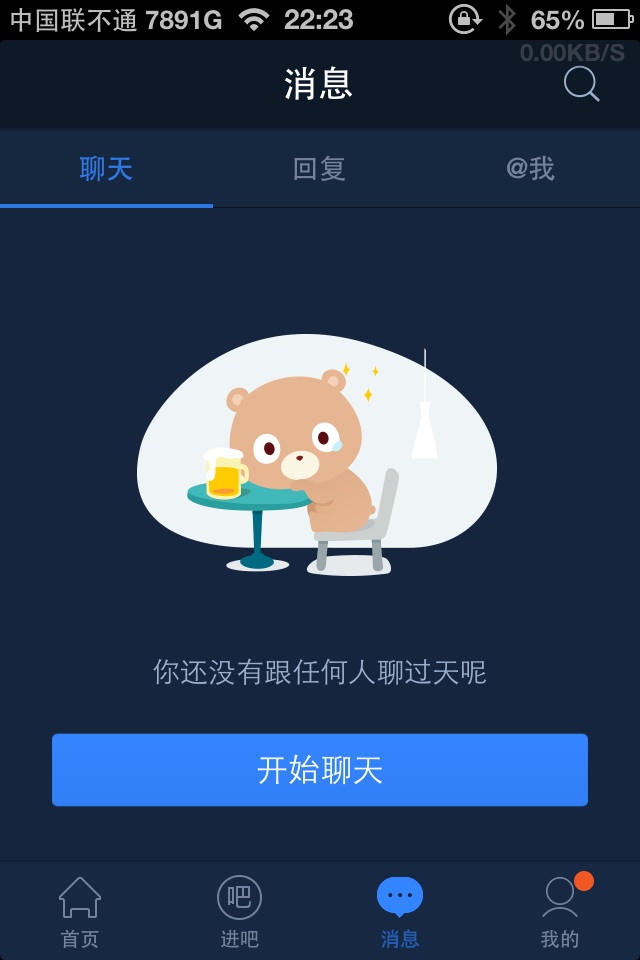Tap 消息 in the bottom bar
Screen dimensions: 640x960
click(x=400, y=912)
